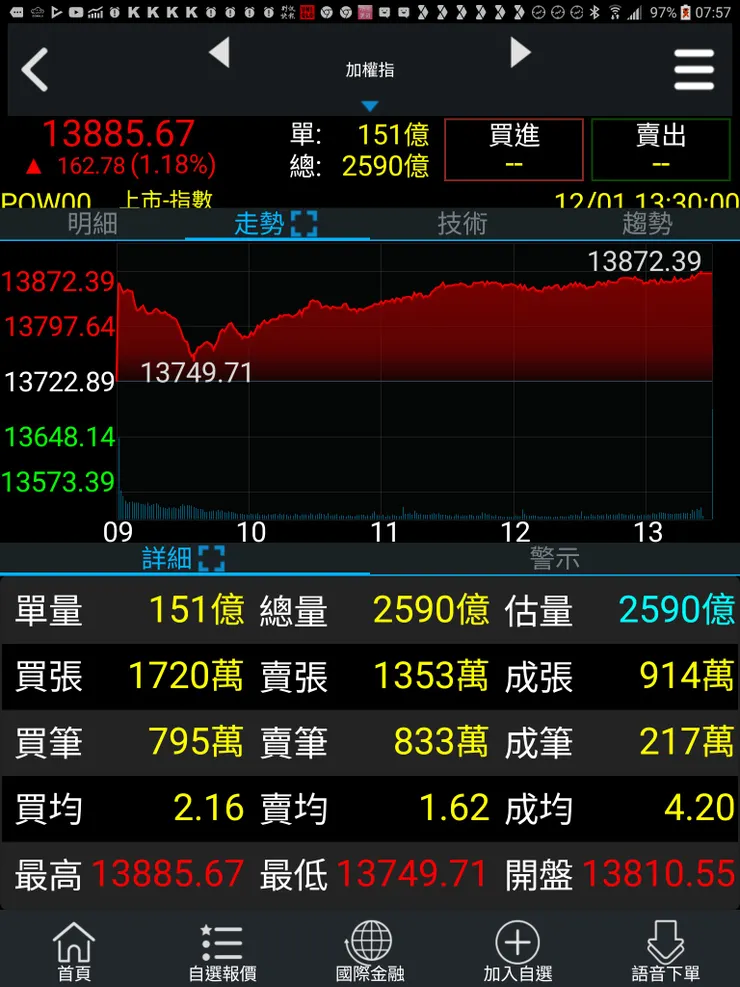
Task: Select the 走勢 trend chart tab
Action: [x=276, y=224]
